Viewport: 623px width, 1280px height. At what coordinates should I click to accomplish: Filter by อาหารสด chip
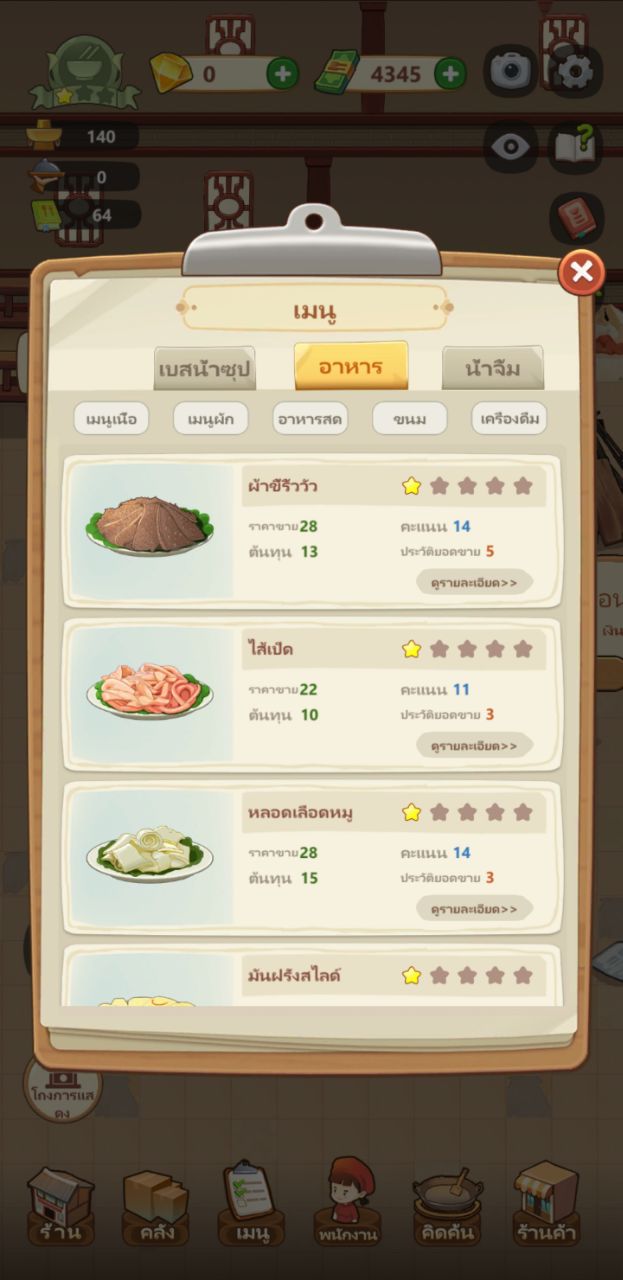310,419
